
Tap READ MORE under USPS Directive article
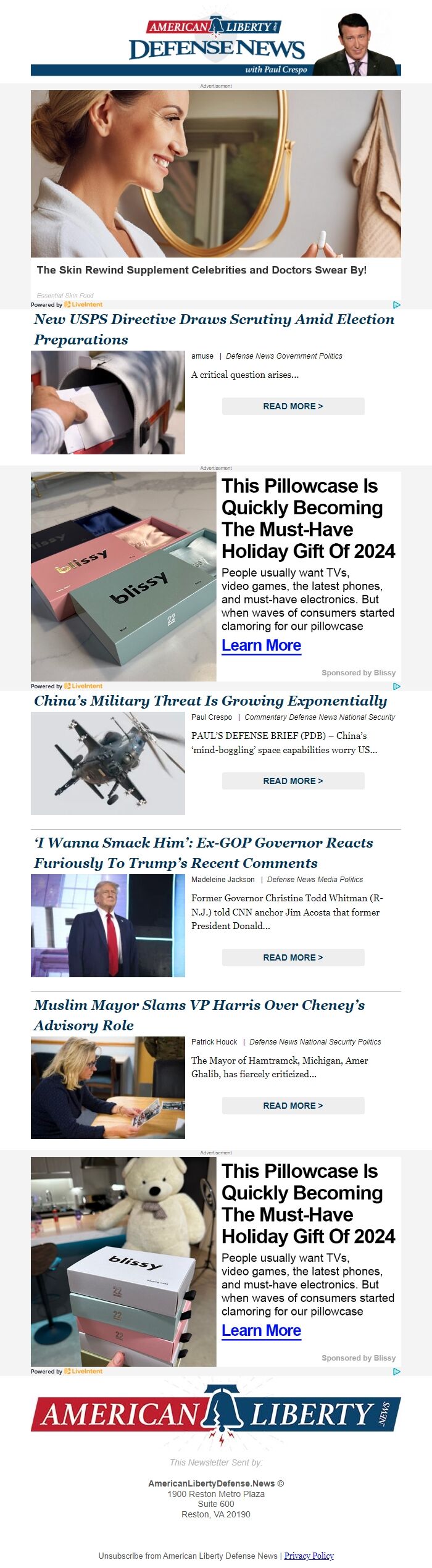click(293, 406)
